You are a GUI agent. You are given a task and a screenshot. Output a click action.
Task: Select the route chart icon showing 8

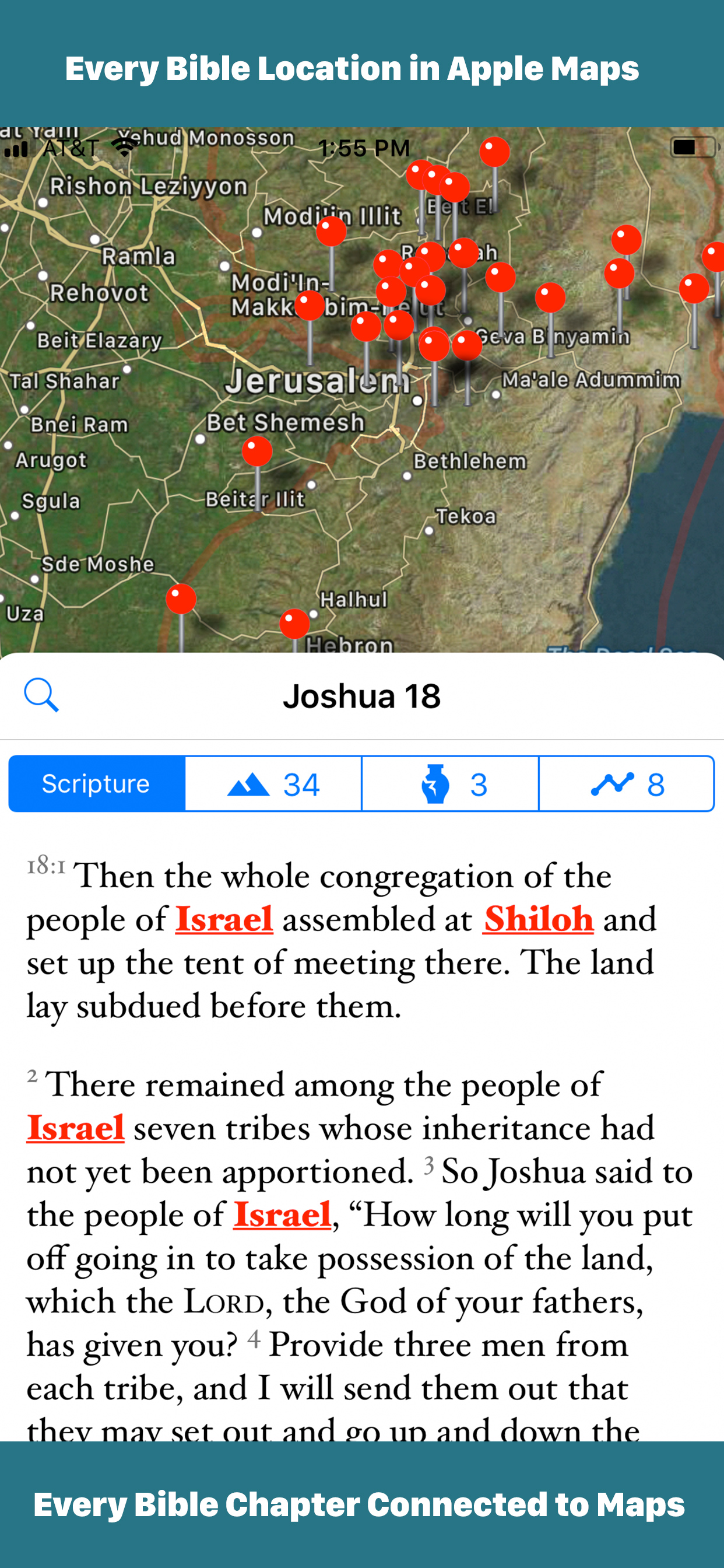pyautogui.click(x=627, y=784)
